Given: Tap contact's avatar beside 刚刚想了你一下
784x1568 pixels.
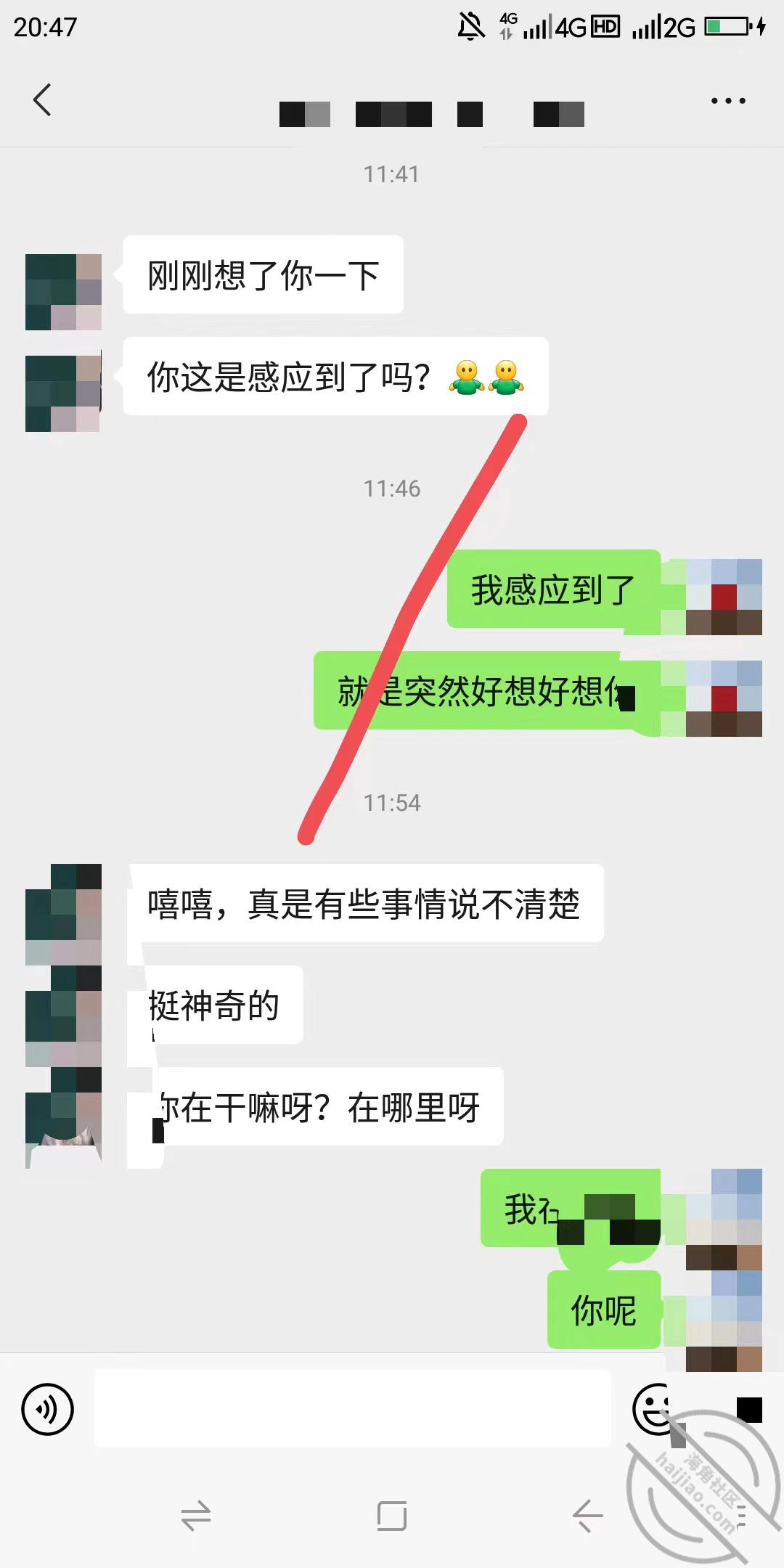Looking at the screenshot, I should tap(63, 292).
